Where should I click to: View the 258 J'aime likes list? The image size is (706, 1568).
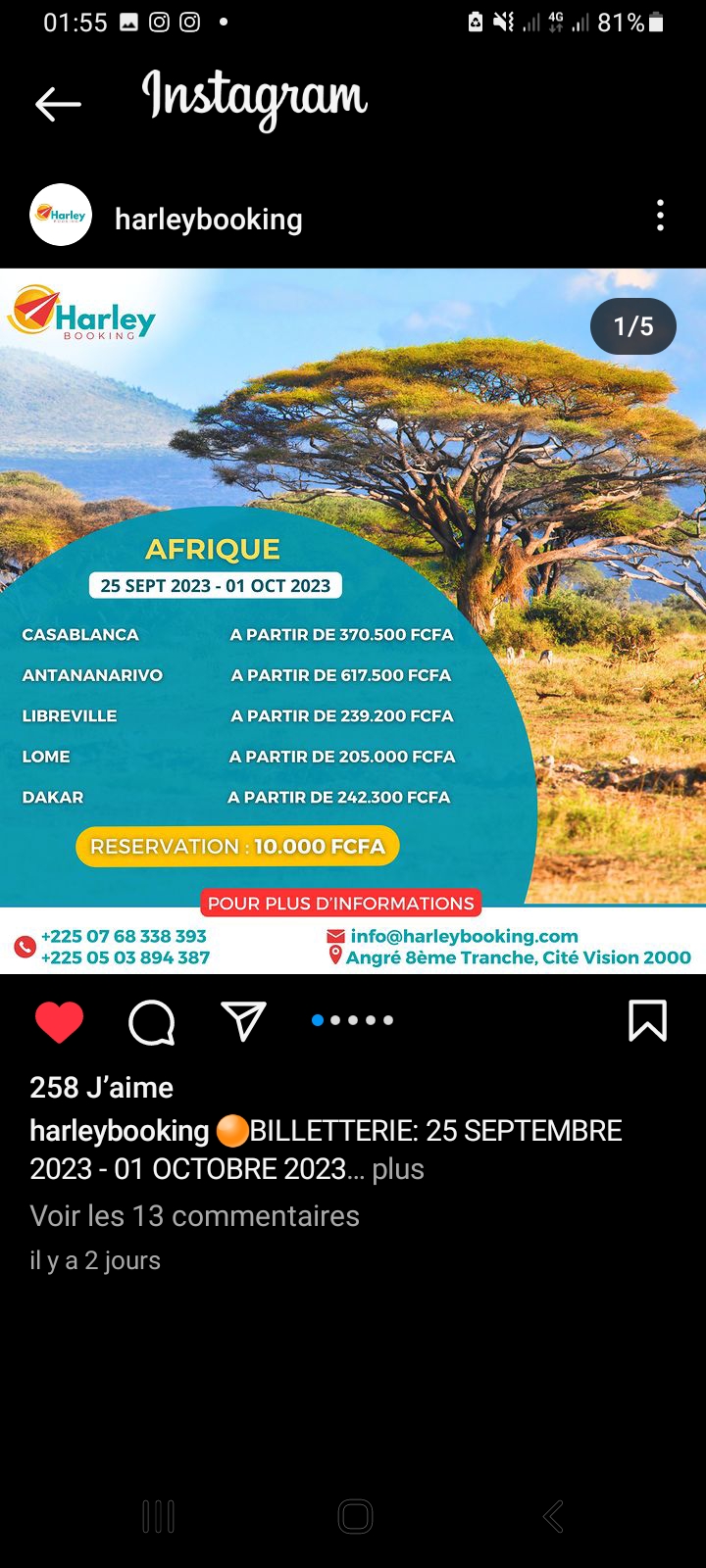(102, 1088)
